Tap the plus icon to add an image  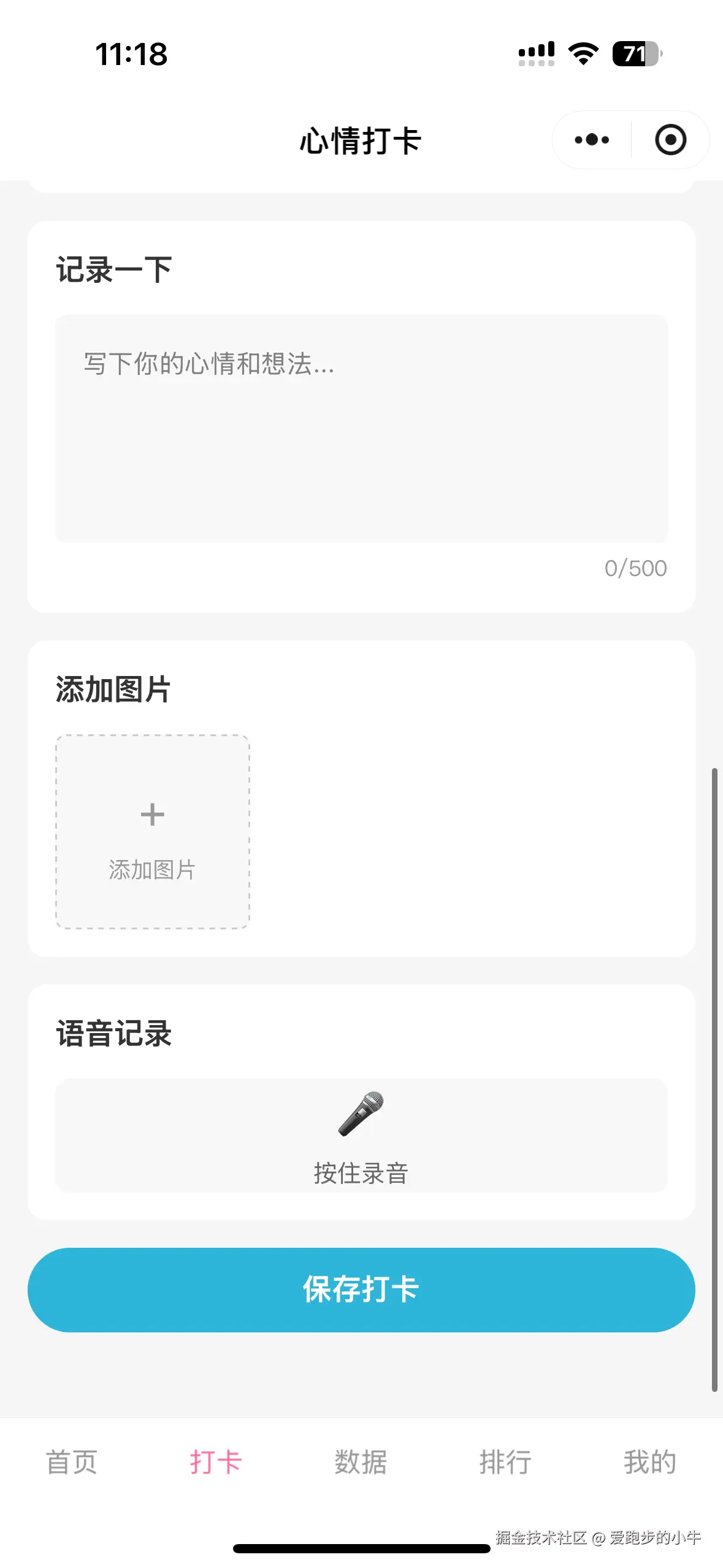(151, 814)
